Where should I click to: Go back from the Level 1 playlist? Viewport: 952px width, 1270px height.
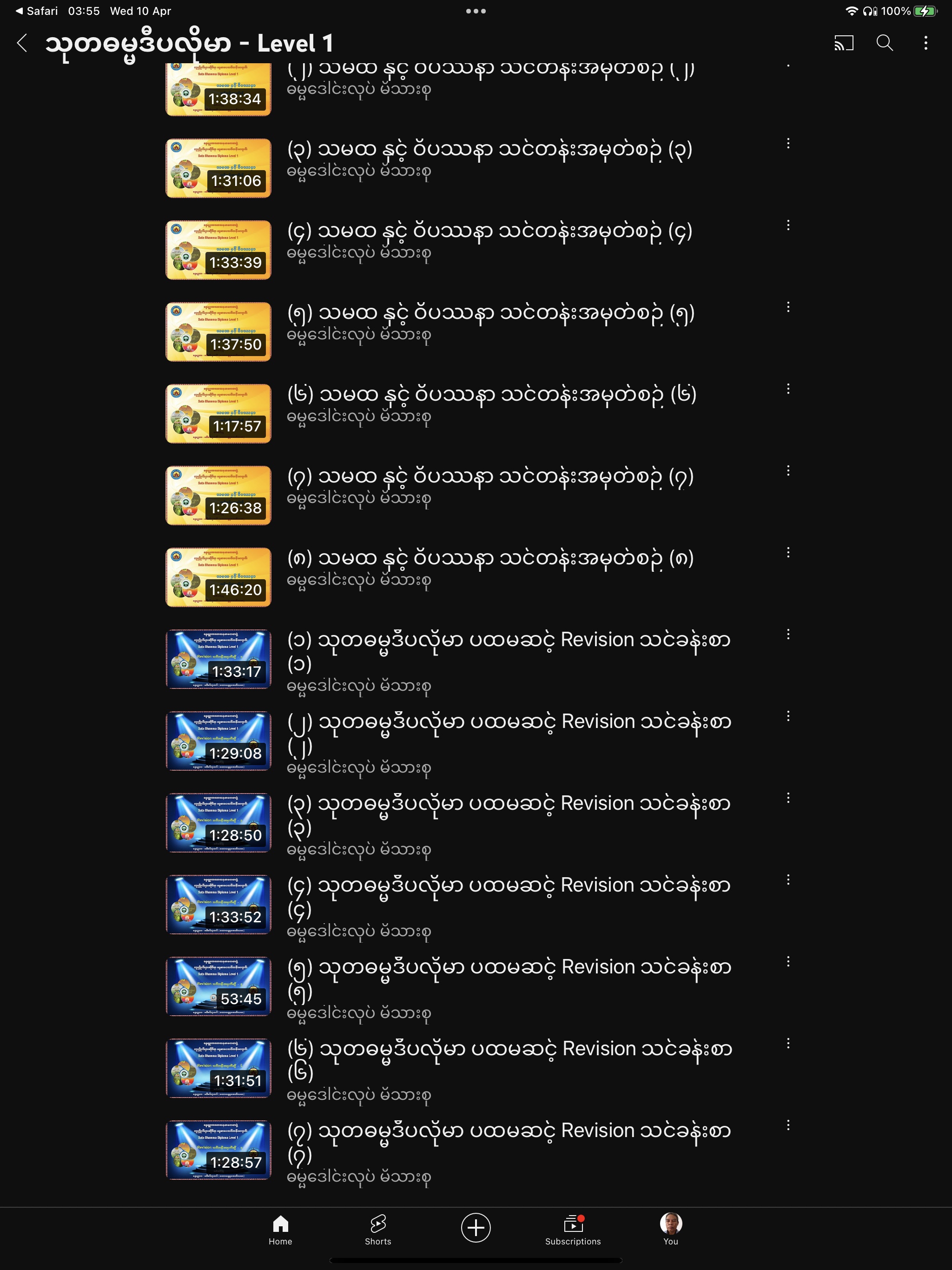(22, 43)
